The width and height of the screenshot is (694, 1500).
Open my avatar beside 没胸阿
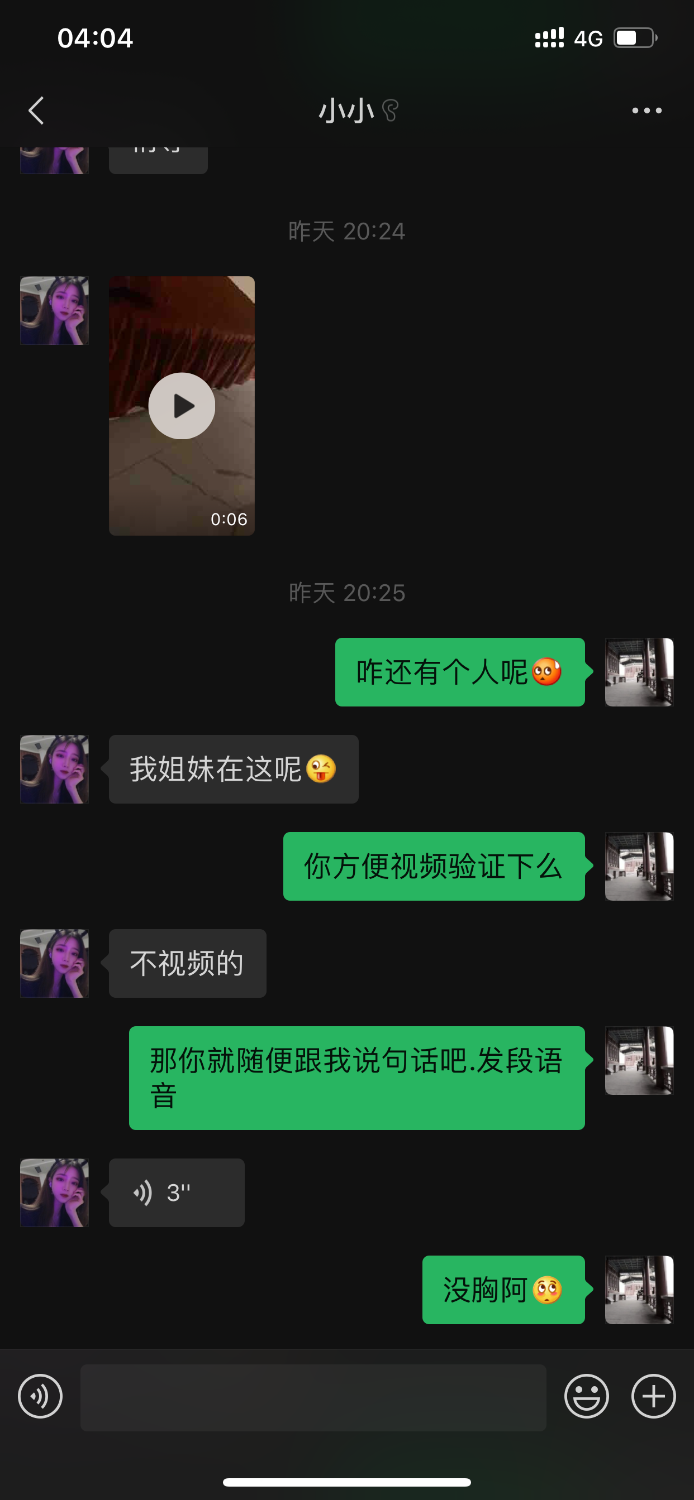pyautogui.click(x=639, y=1290)
